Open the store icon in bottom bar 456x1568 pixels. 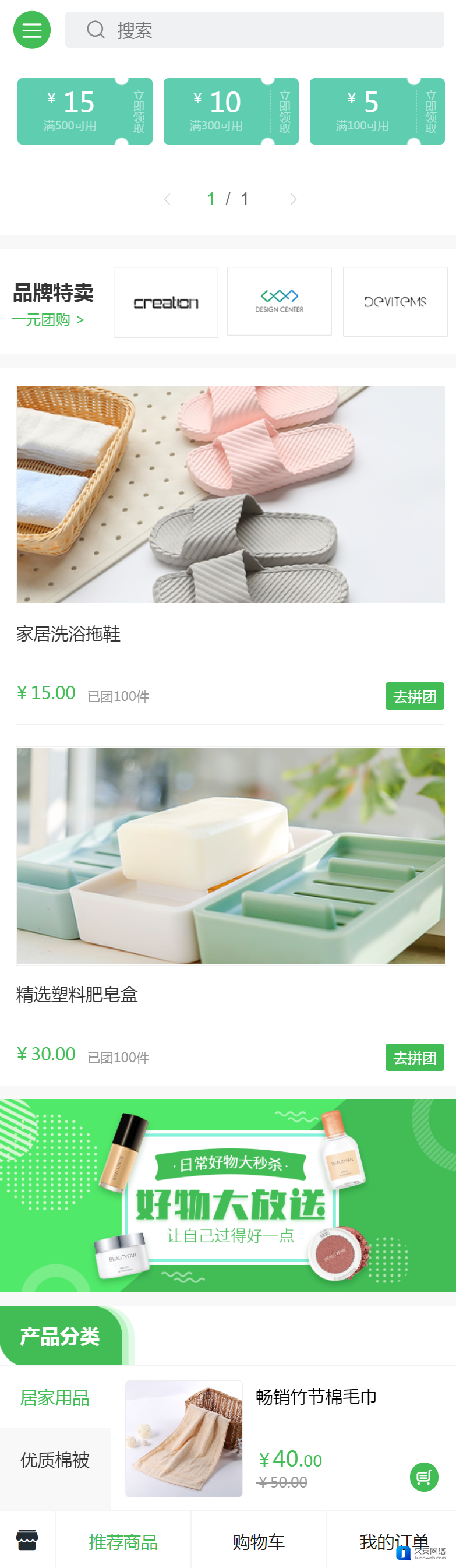pos(27,1541)
